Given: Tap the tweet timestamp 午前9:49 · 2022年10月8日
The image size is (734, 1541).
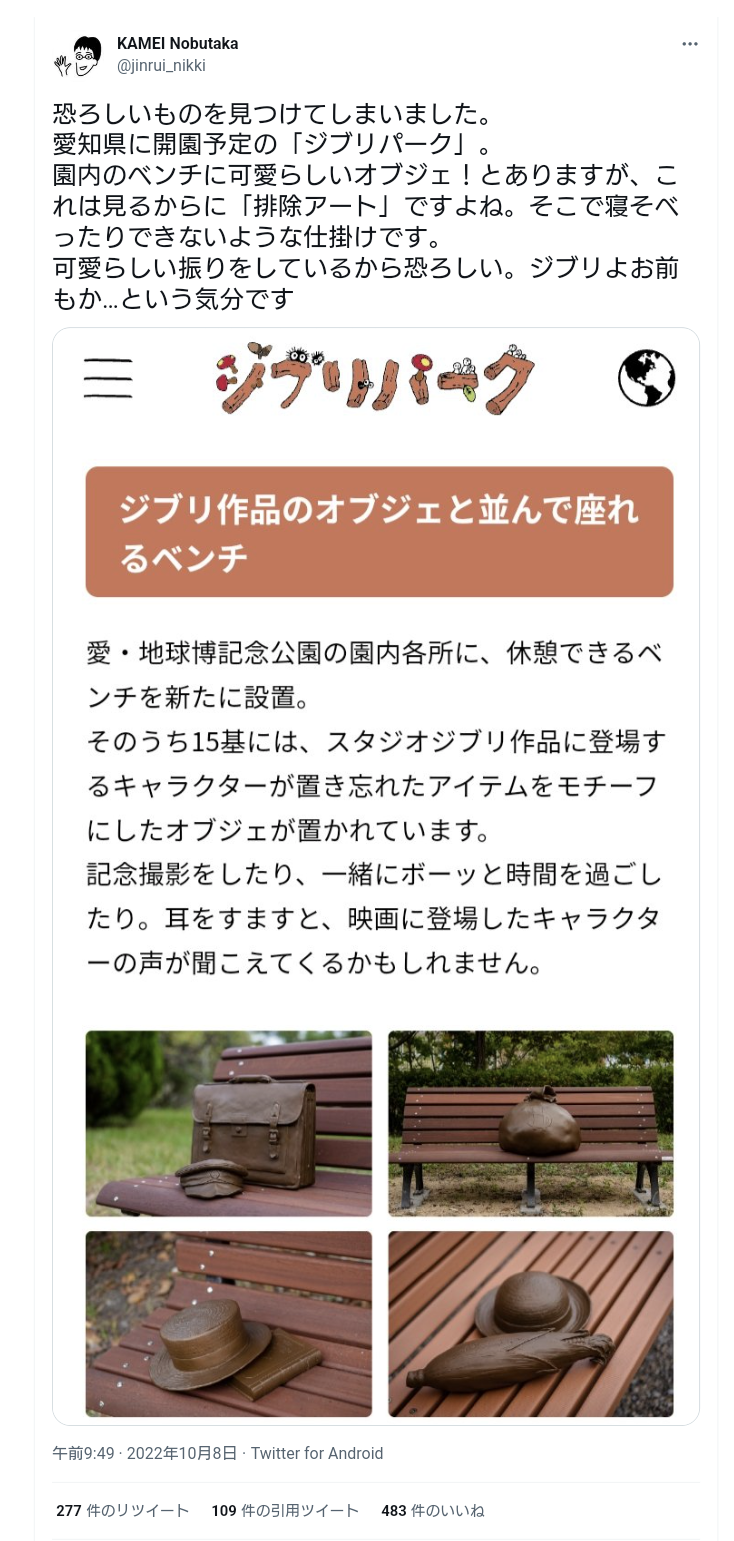Looking at the screenshot, I should [144, 1453].
